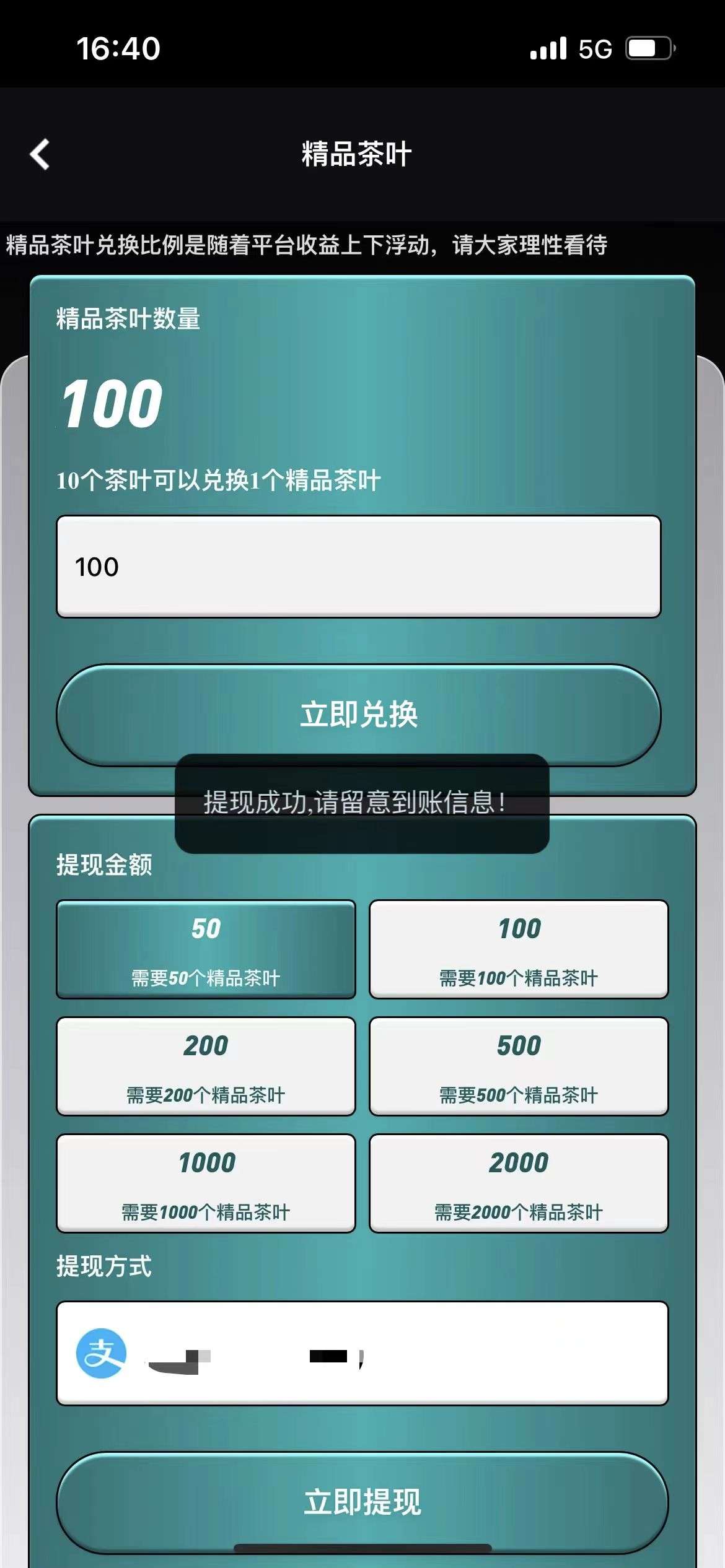725x1568 pixels.
Task: Tap the 立即兑换 exchange button
Action: pos(359,715)
